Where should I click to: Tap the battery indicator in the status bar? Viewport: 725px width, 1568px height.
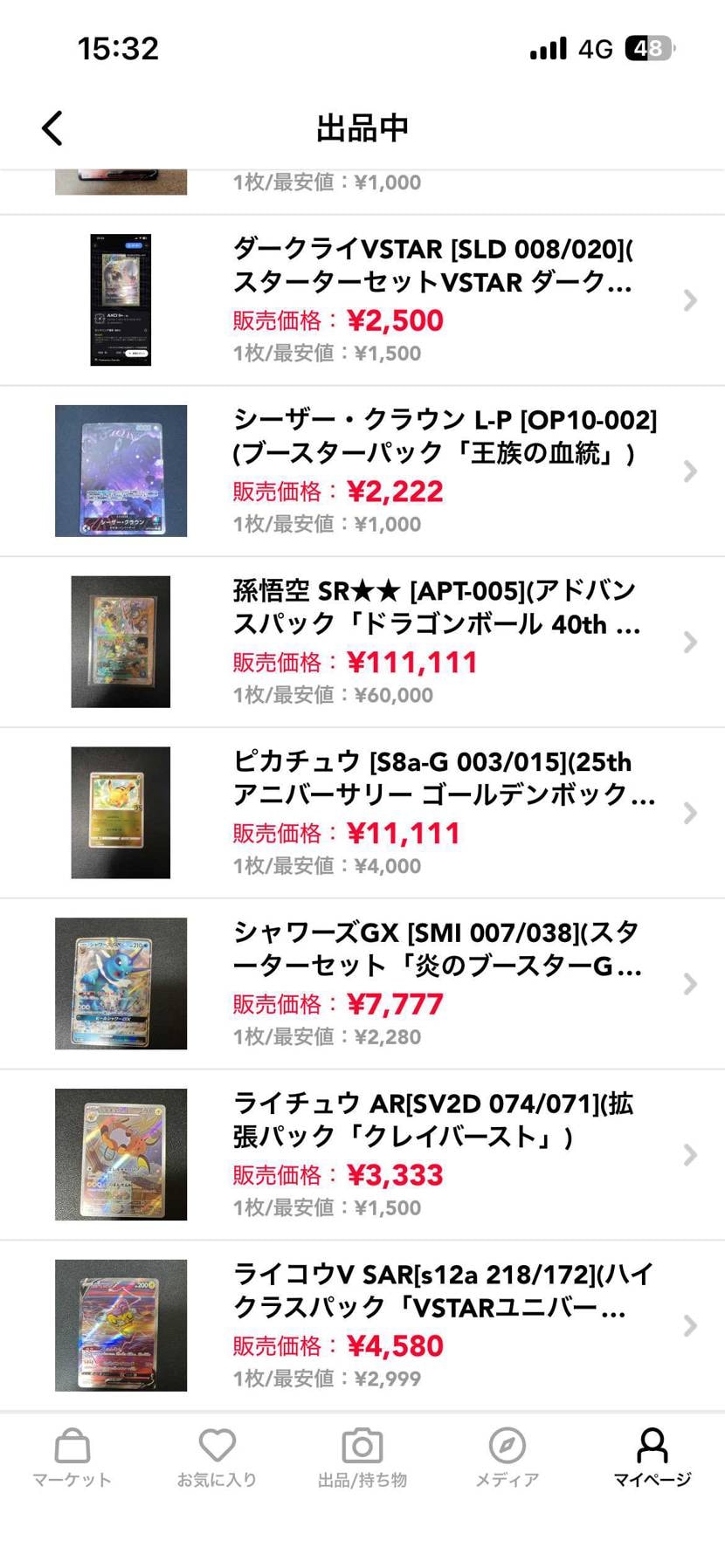[x=646, y=48]
